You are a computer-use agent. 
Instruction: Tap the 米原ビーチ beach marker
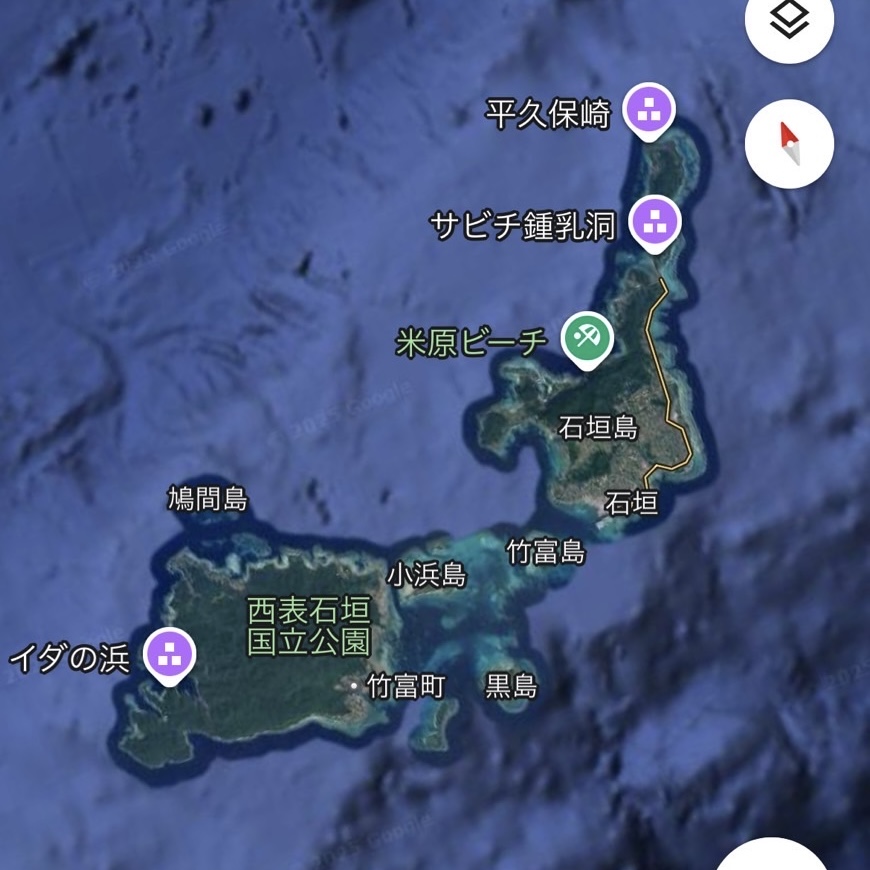point(587,338)
